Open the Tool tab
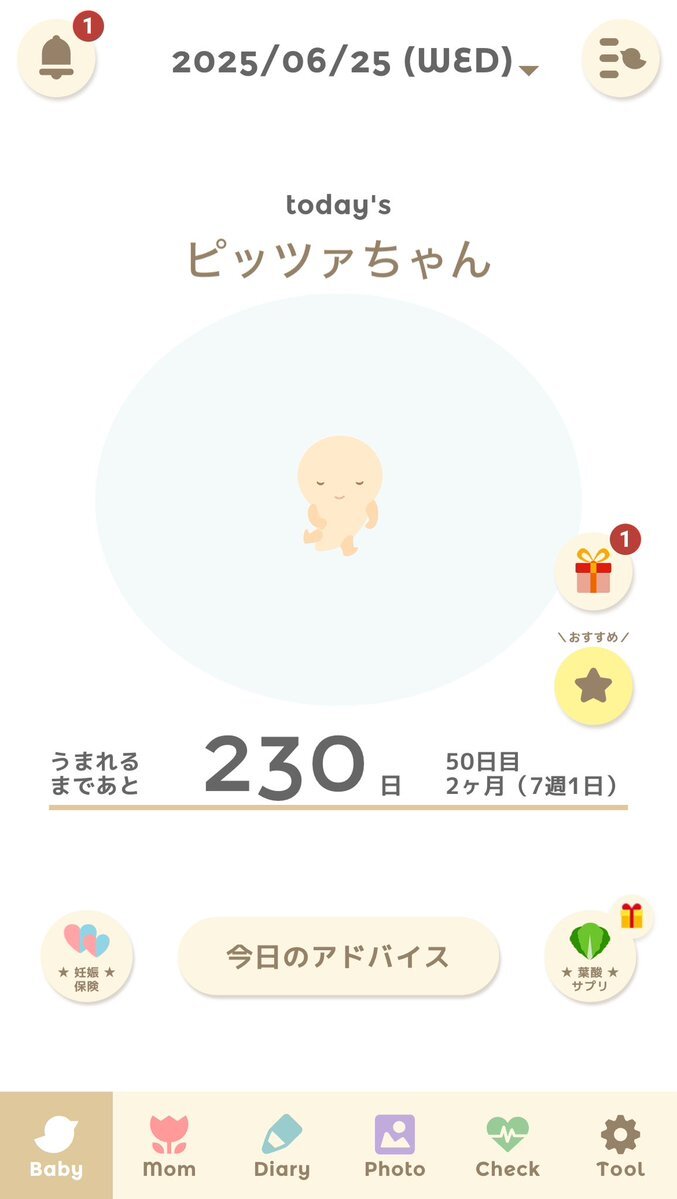This screenshot has width=677, height=1199. pos(620,1145)
